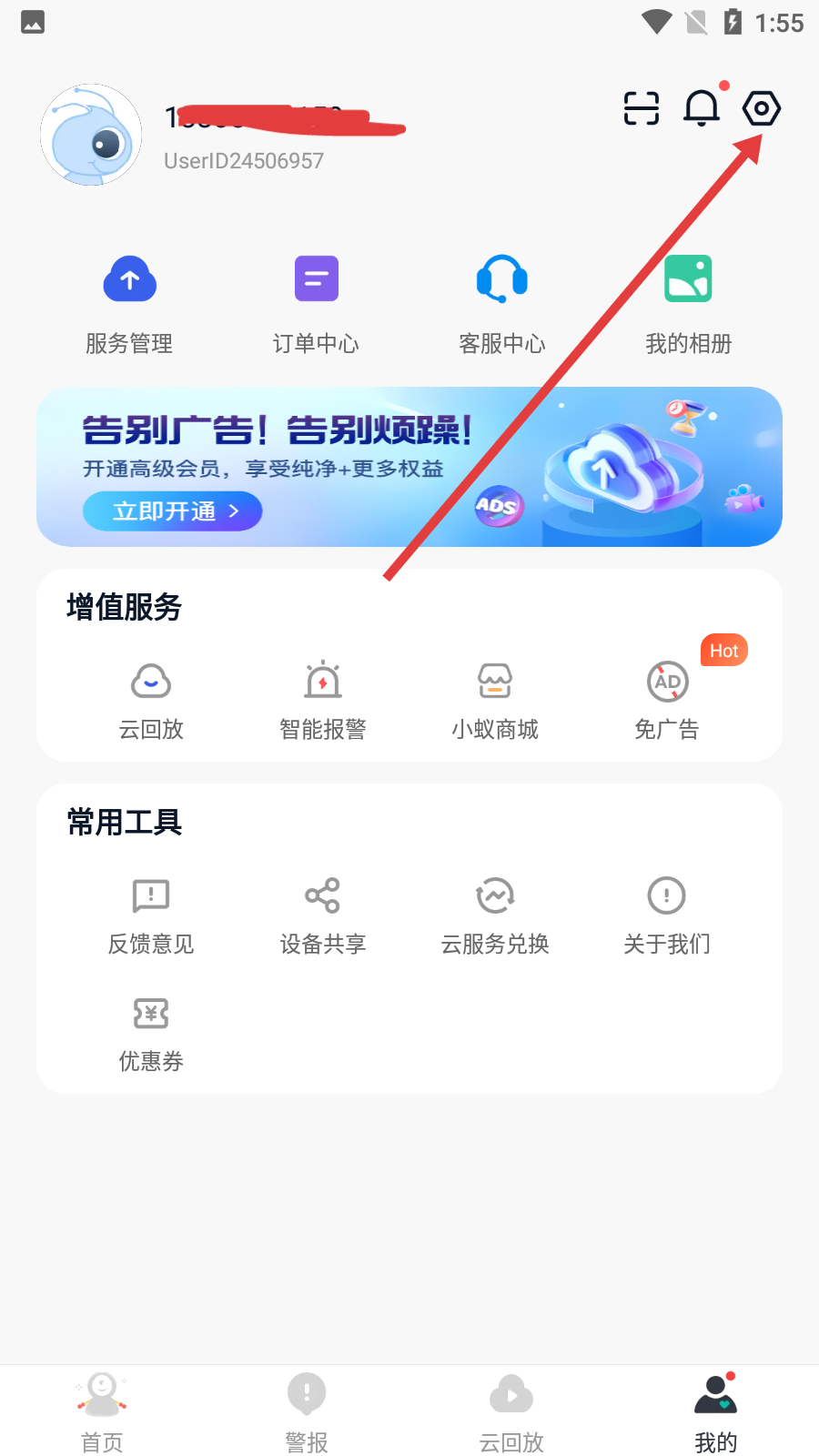The width and height of the screenshot is (819, 1456).
Task: Select 智能报警 smart alarm
Action: point(323,700)
